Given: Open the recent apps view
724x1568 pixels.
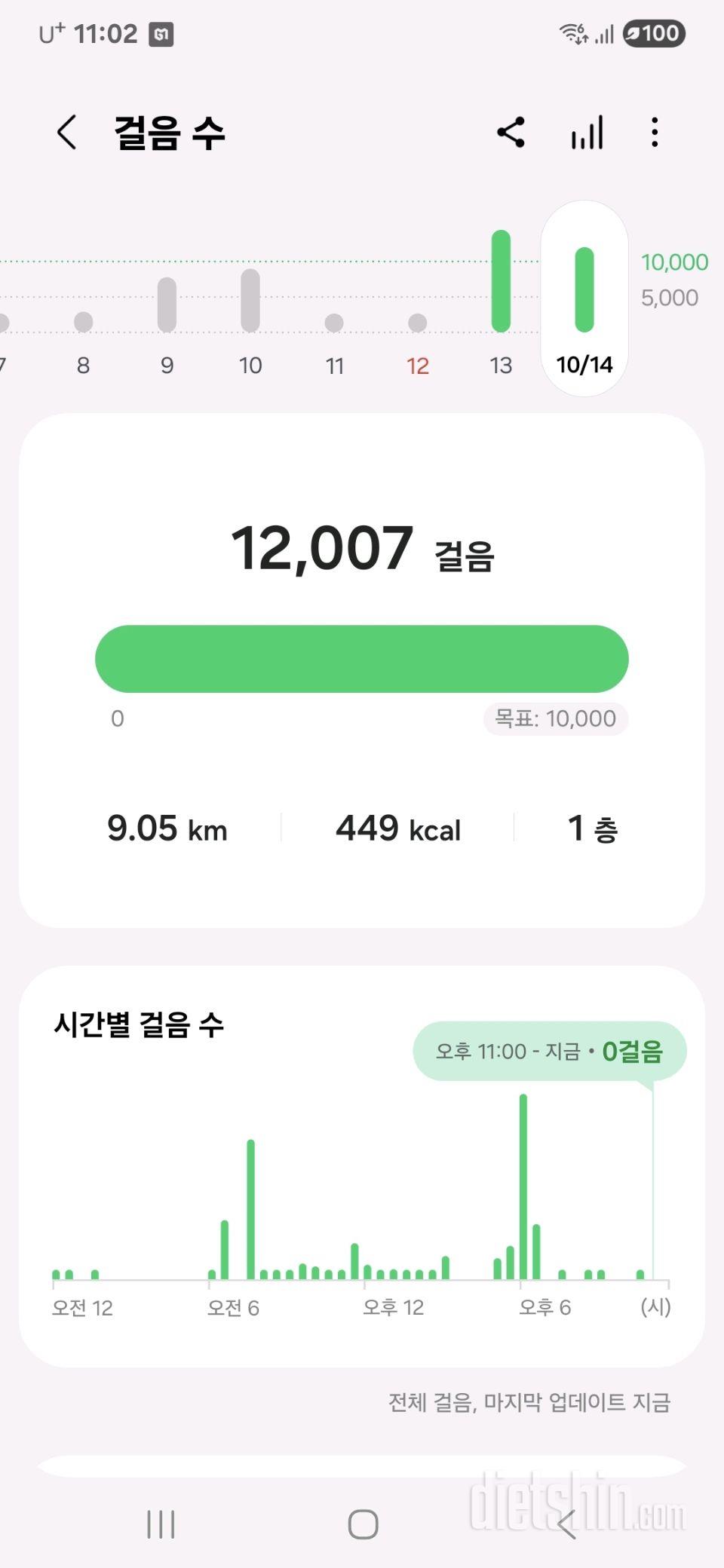Looking at the screenshot, I should click(x=161, y=1524).
